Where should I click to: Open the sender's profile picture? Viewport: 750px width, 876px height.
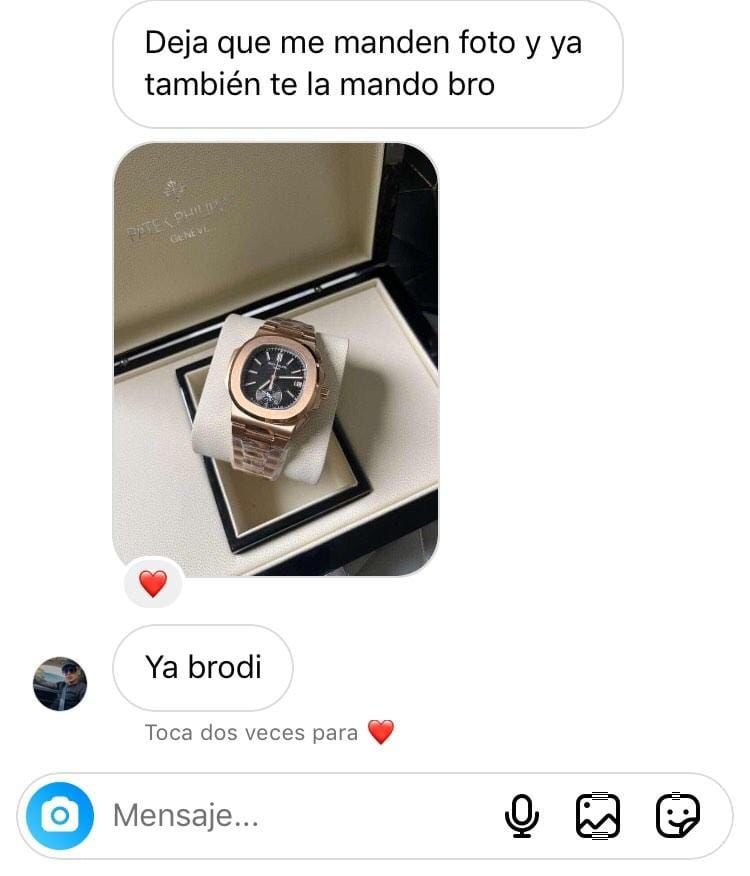click(60, 684)
